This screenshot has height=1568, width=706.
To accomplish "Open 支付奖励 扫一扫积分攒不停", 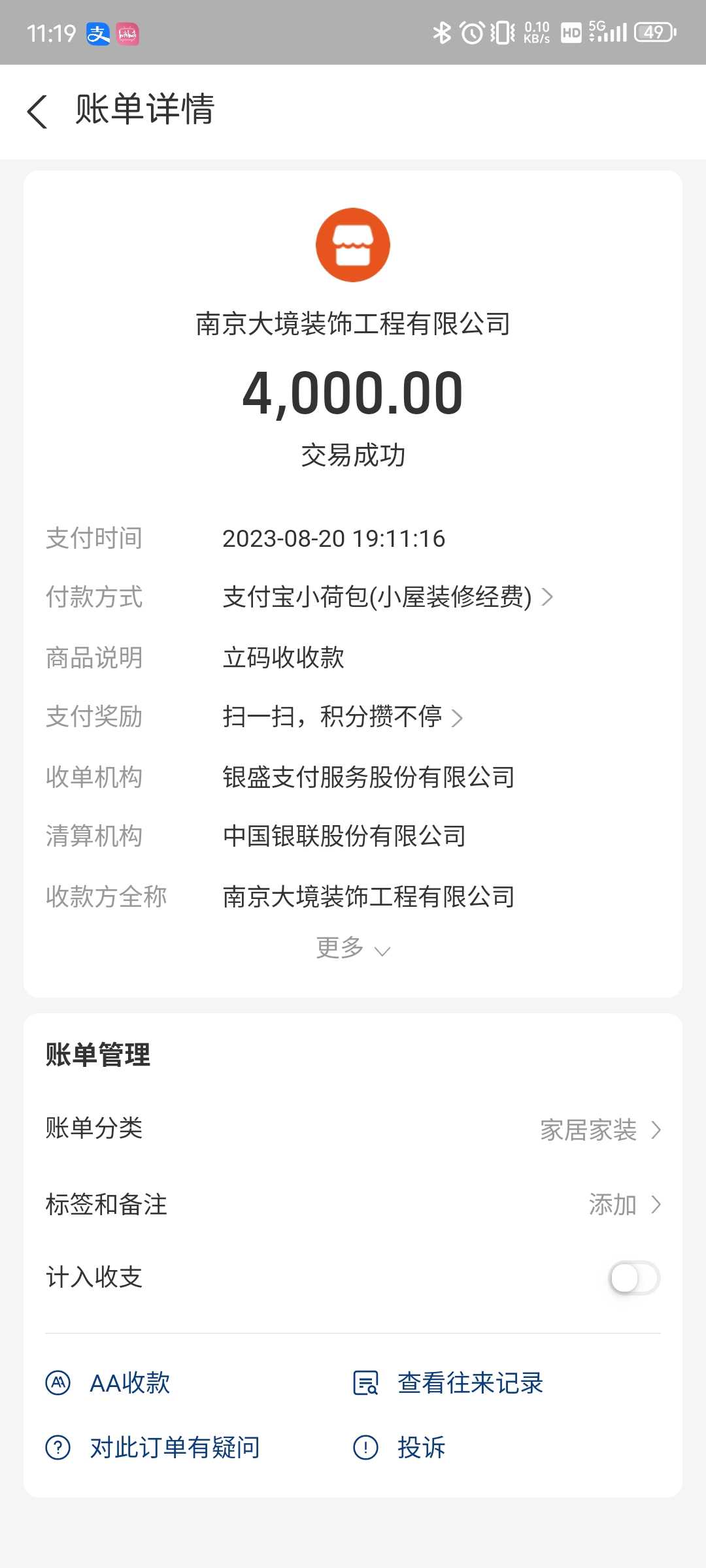I will tap(342, 717).
